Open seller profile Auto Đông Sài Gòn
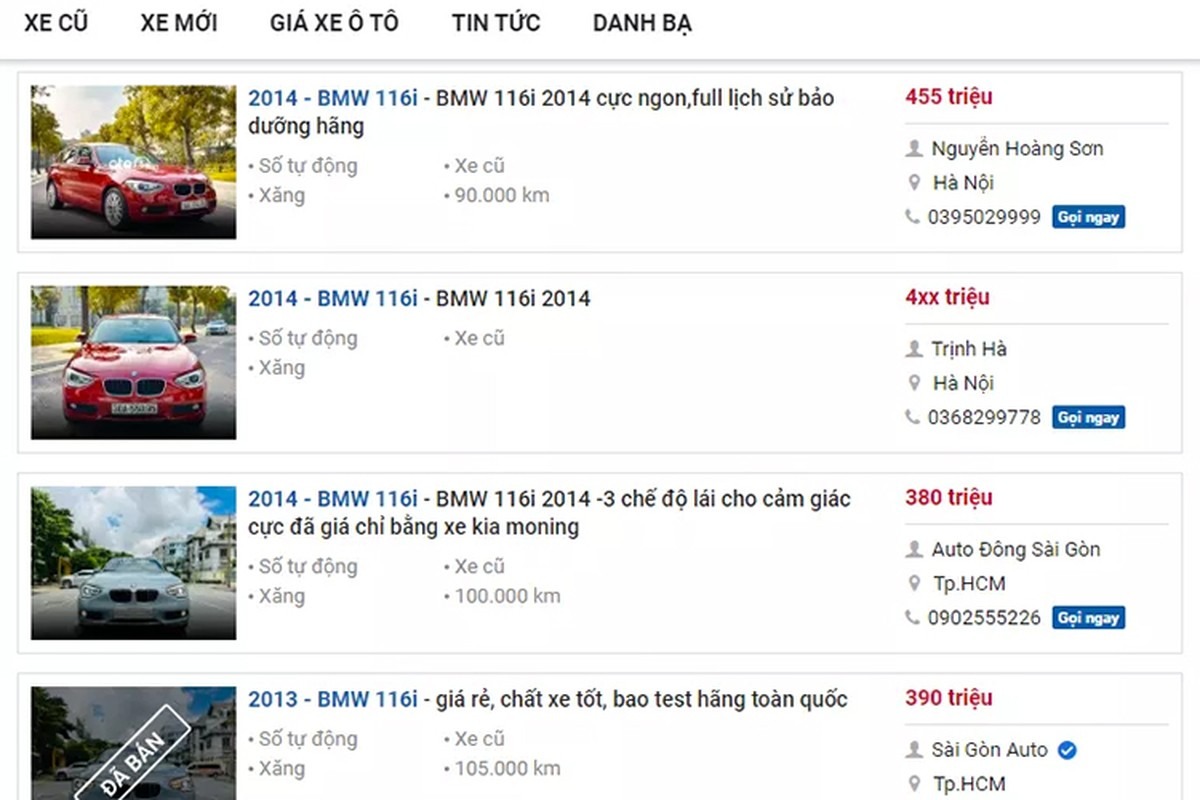1200x800 pixels. pos(1015,549)
